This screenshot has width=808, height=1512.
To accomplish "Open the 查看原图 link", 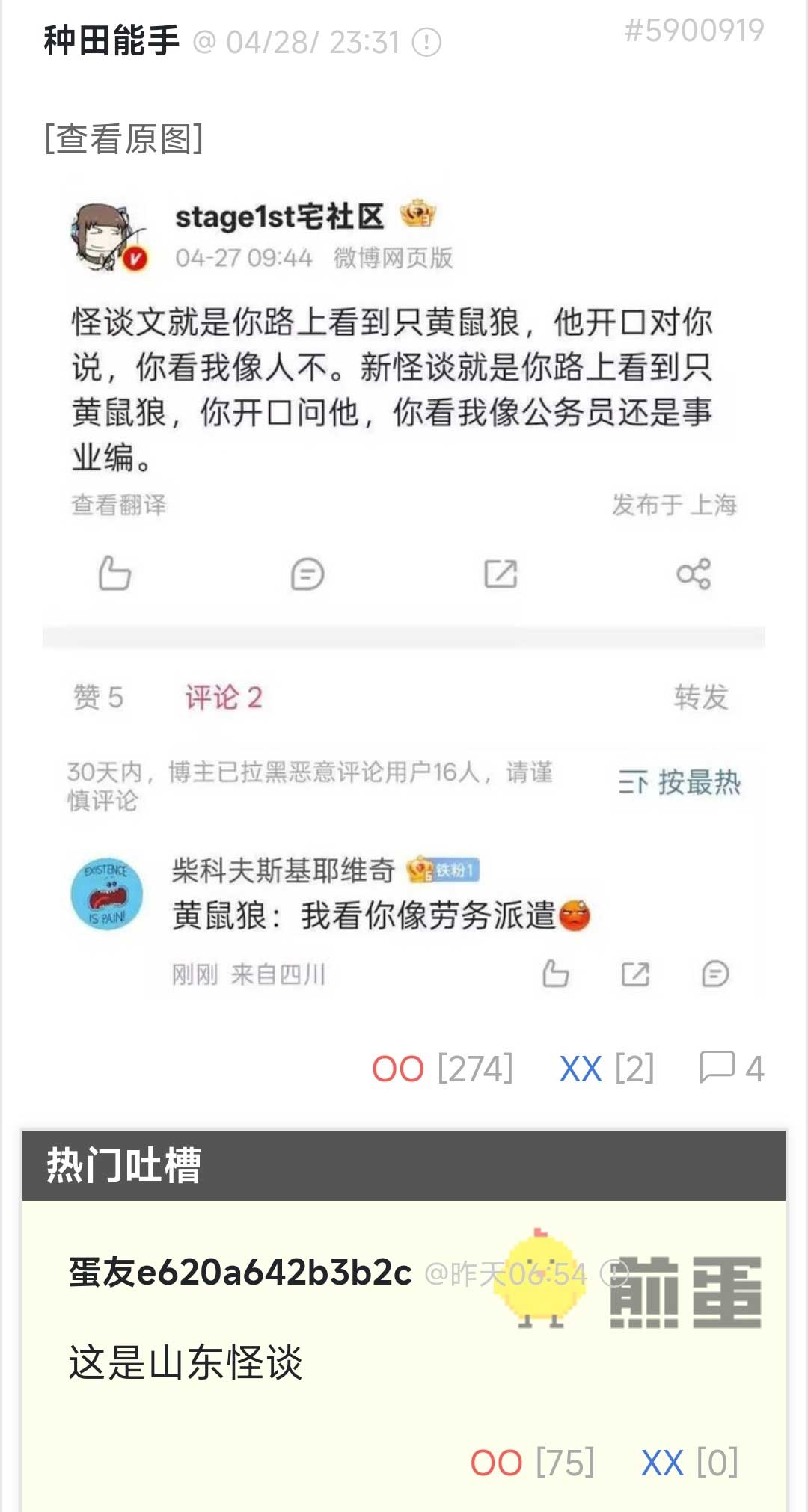I will click(x=123, y=138).
